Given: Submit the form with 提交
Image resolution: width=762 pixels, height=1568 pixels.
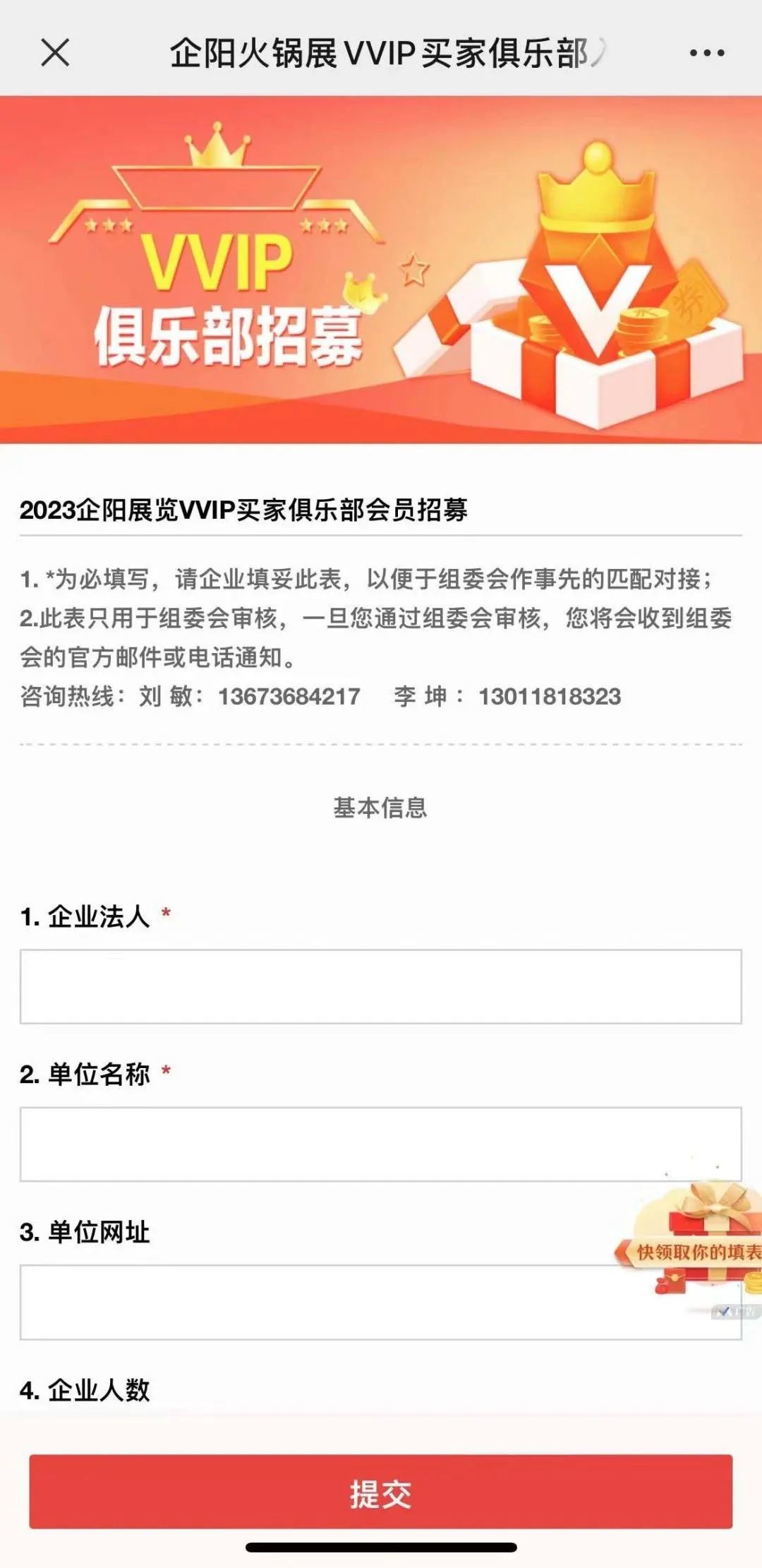Looking at the screenshot, I should (x=381, y=1491).
